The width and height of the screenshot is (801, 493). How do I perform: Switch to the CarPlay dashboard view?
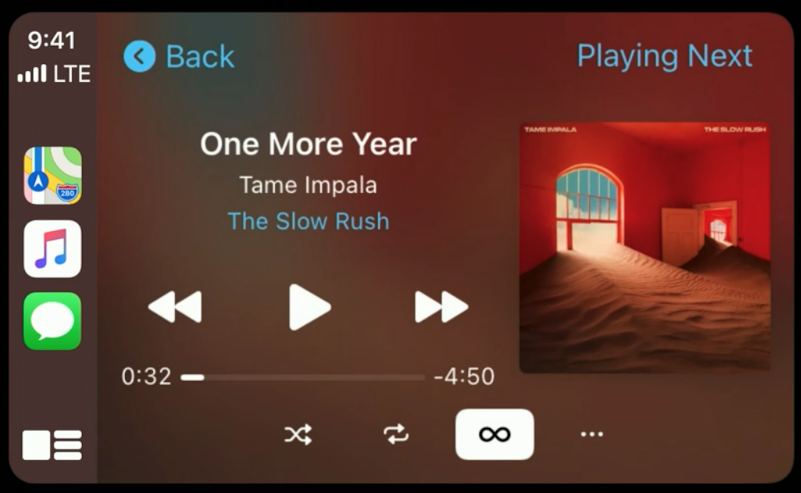point(53,444)
